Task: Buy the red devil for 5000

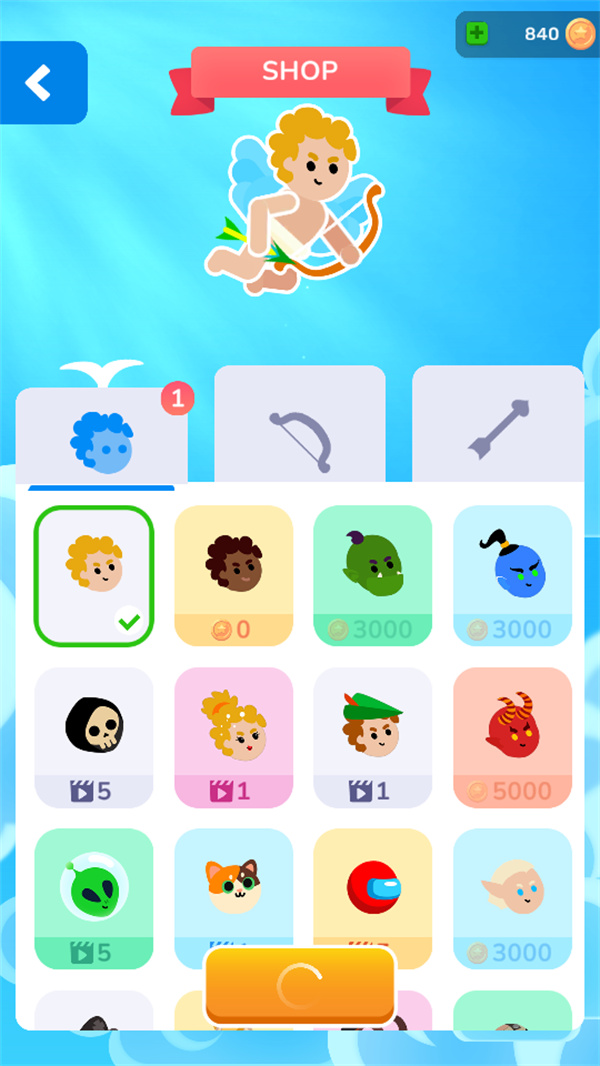Action: [512, 736]
